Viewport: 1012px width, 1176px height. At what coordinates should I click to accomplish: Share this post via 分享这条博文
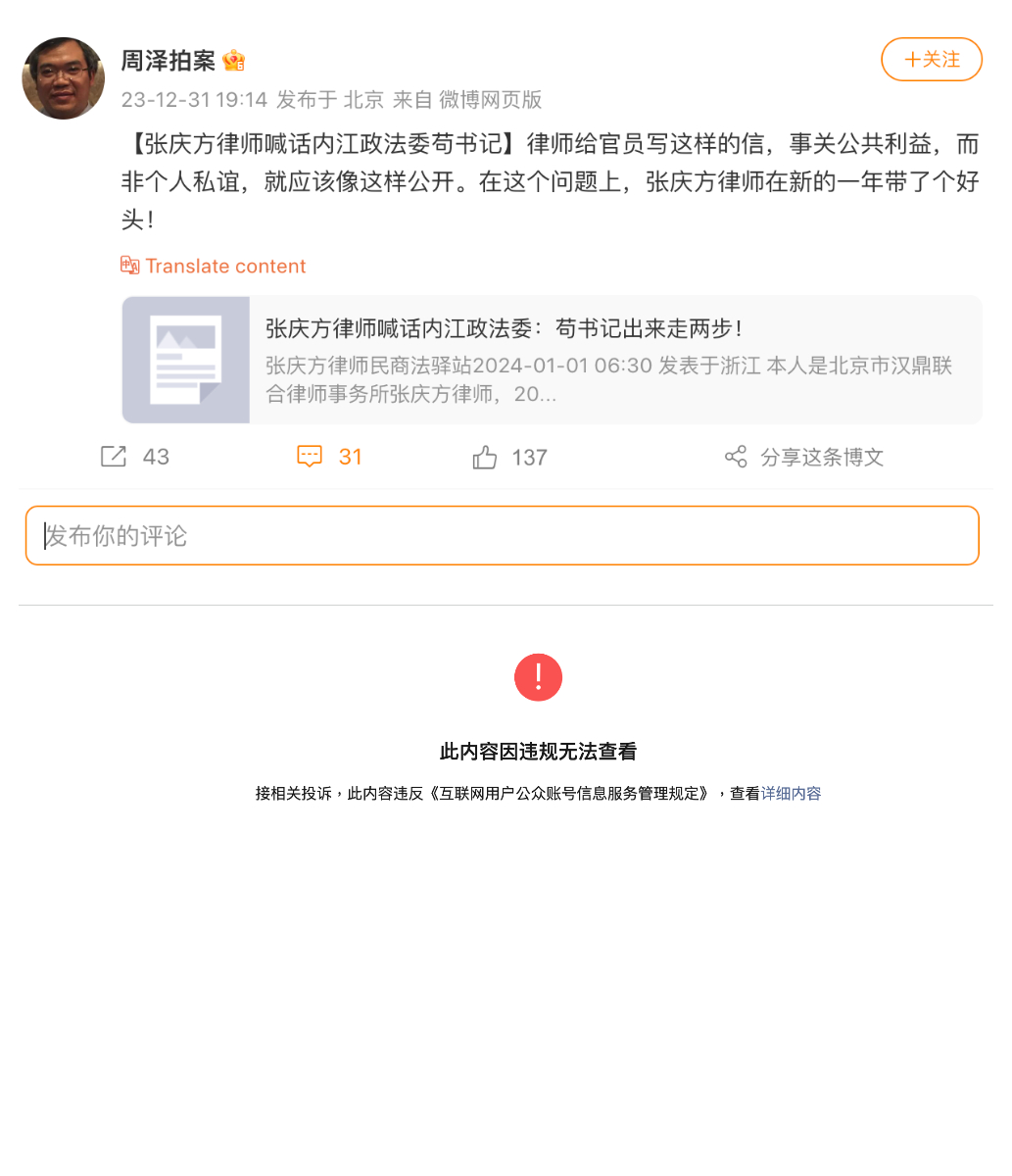tap(804, 458)
